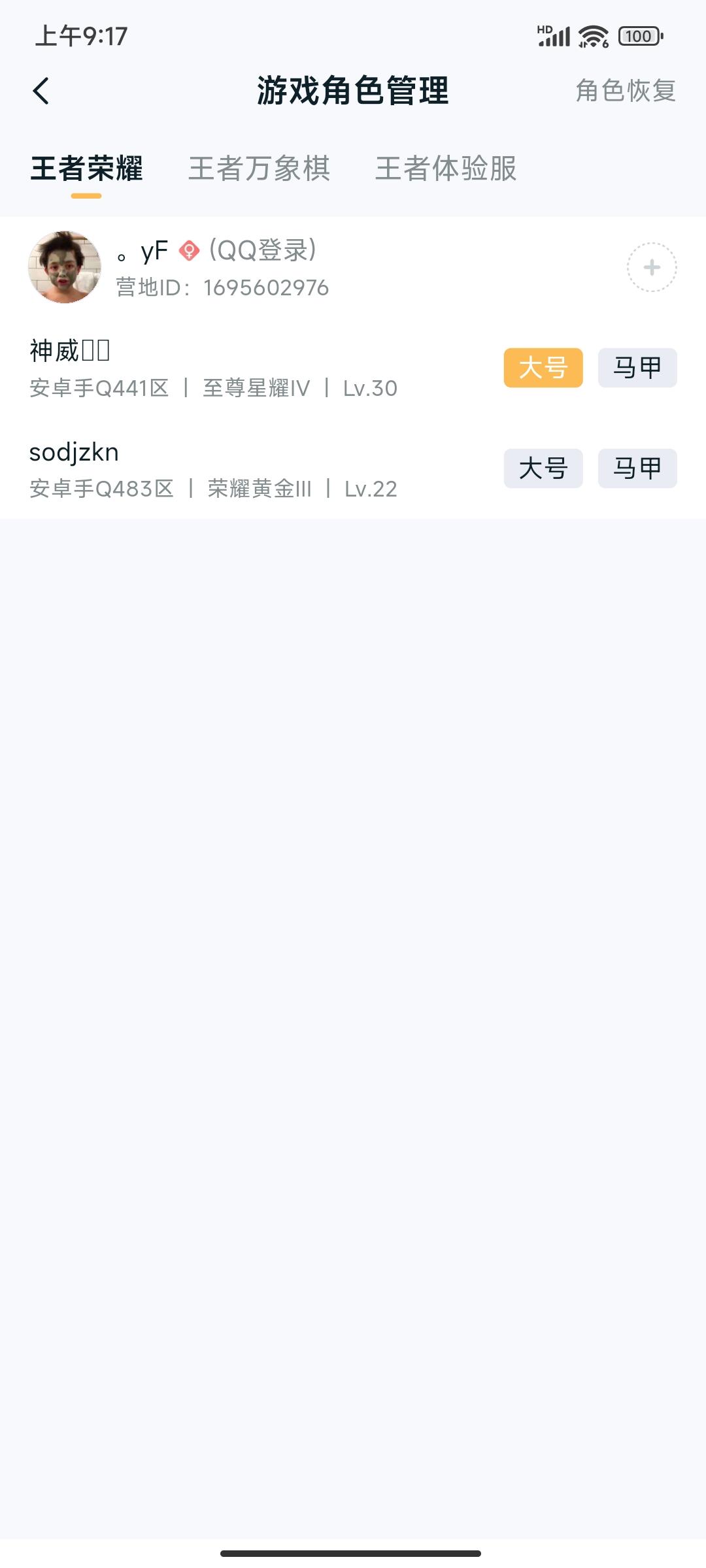Open 角色恢复 in top right corner
Viewport: 706px width, 1568px height.
(x=626, y=91)
